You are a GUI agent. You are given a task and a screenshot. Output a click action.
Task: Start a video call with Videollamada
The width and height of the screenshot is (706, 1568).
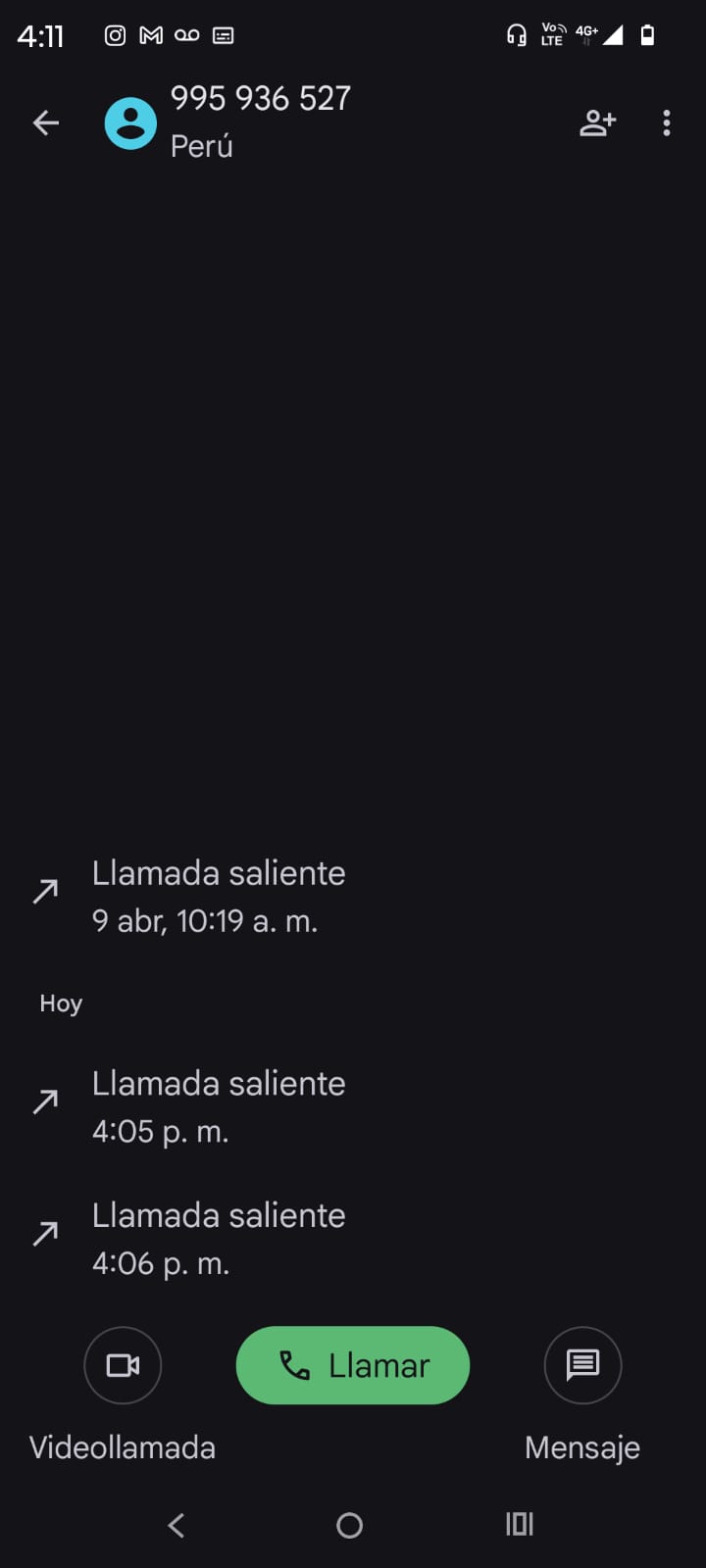123,1365
